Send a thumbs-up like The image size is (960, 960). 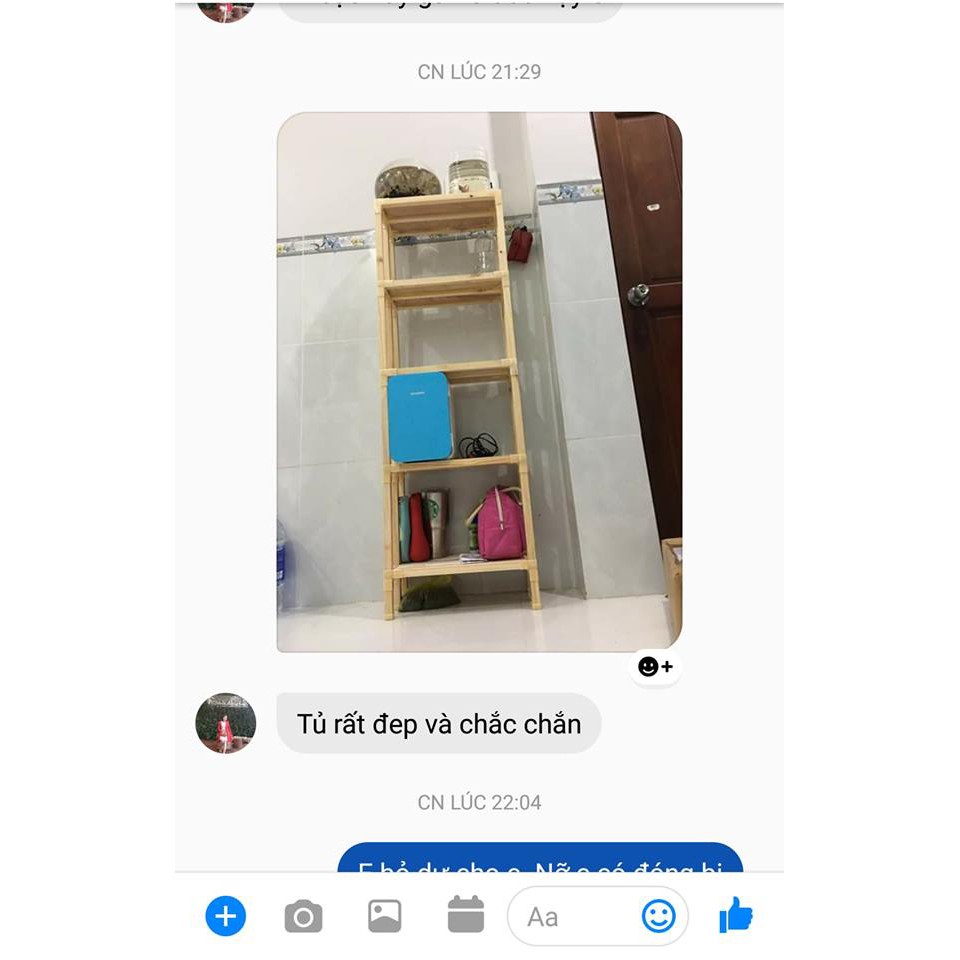click(x=735, y=915)
